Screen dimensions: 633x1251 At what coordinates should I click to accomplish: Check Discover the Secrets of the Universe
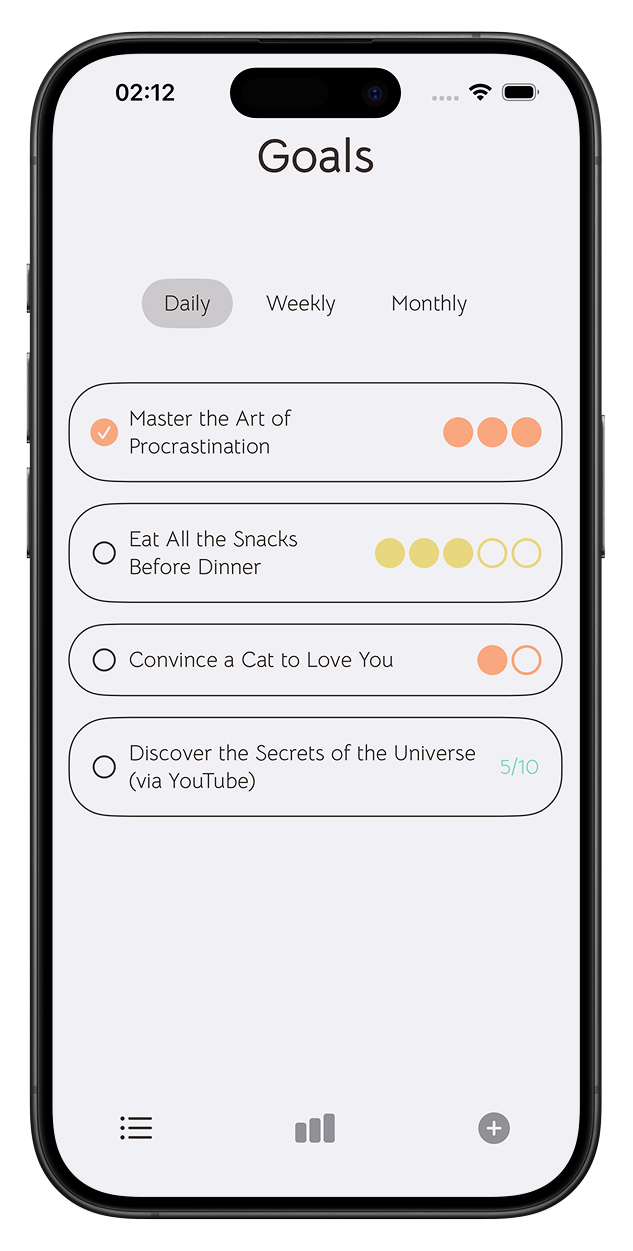coord(104,767)
